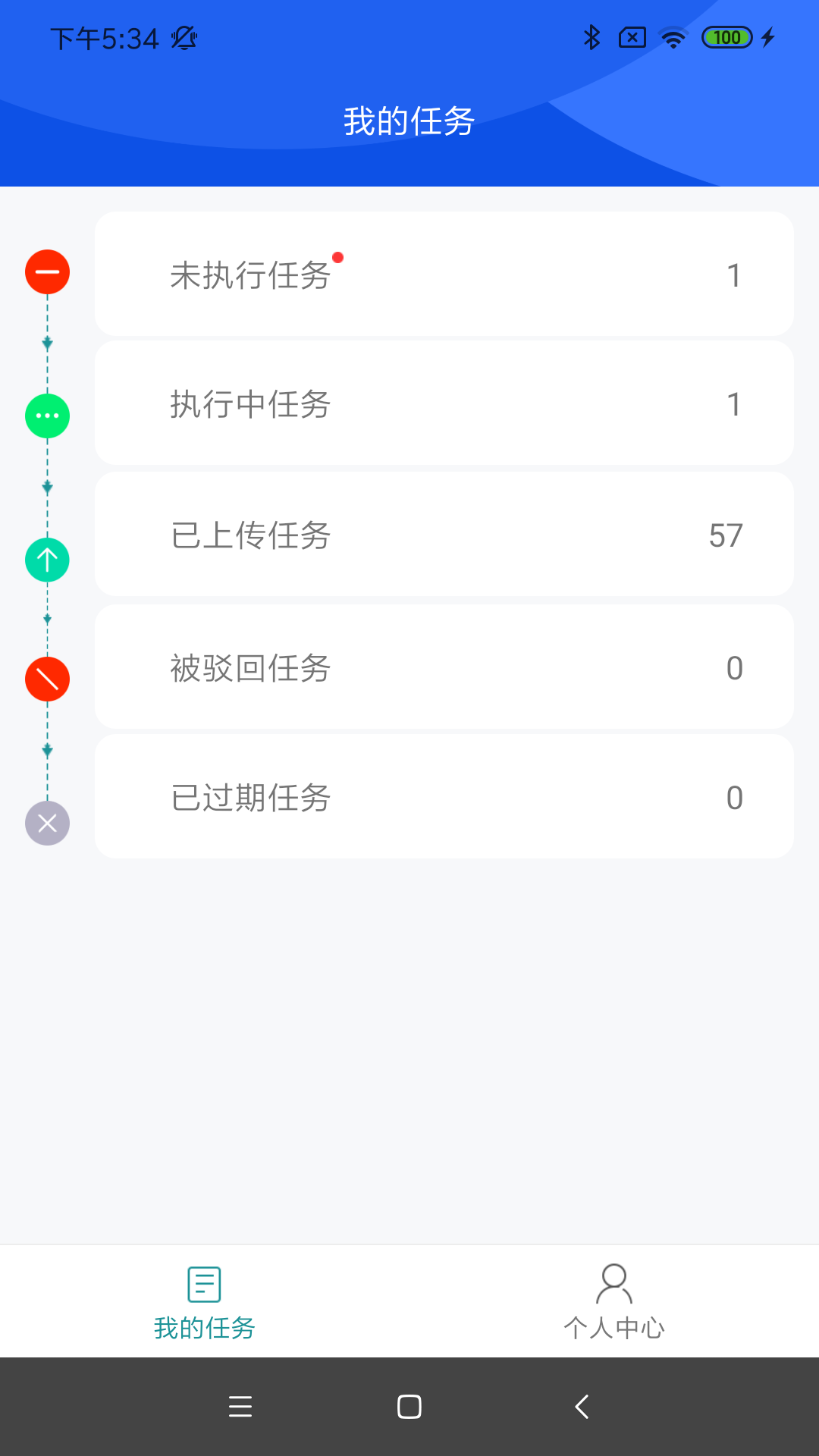
Task: Click the red rejected slash icon
Action: [x=47, y=679]
